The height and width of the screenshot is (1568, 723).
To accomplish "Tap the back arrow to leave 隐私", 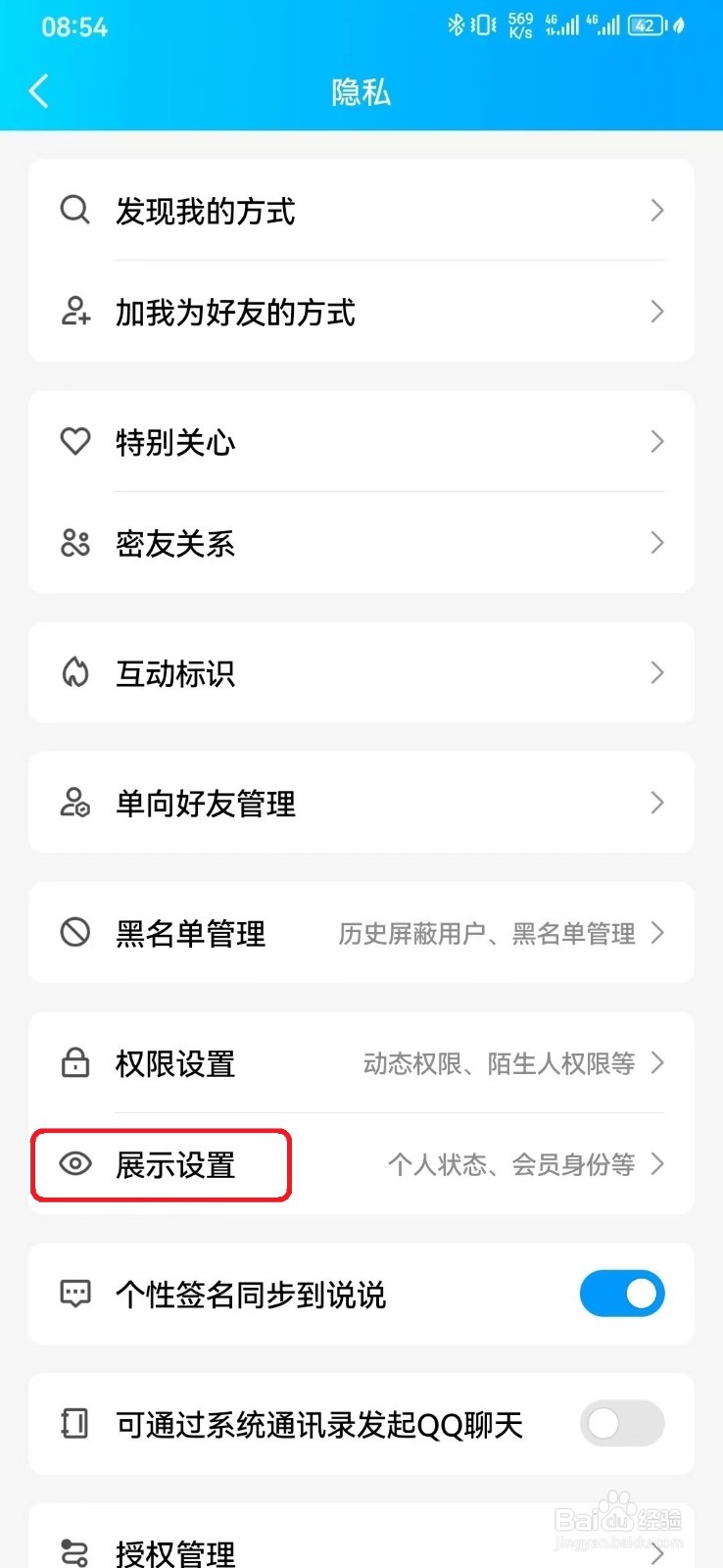I will 39,90.
